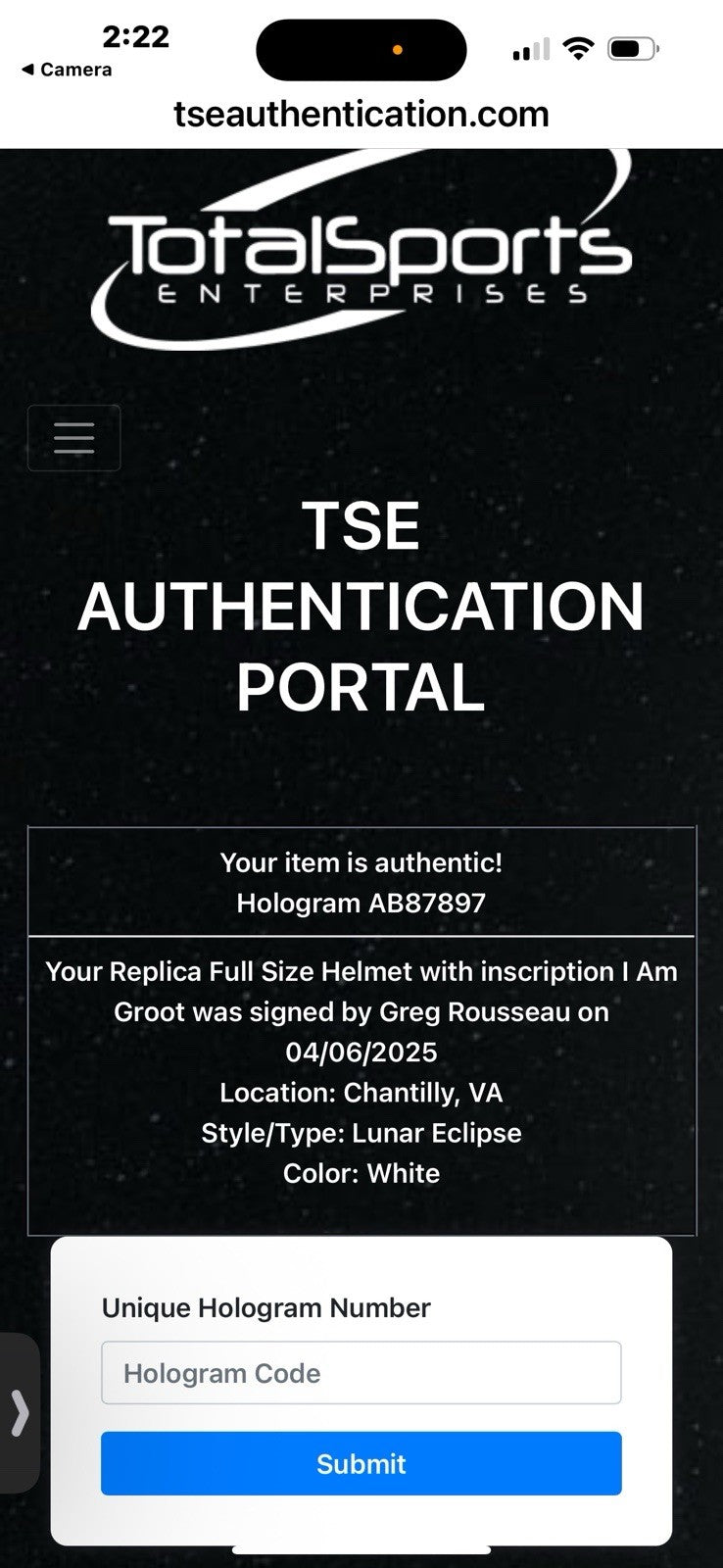This screenshot has width=723, height=1568.
Task: Tap the battery indicator icon
Action: 632,46
